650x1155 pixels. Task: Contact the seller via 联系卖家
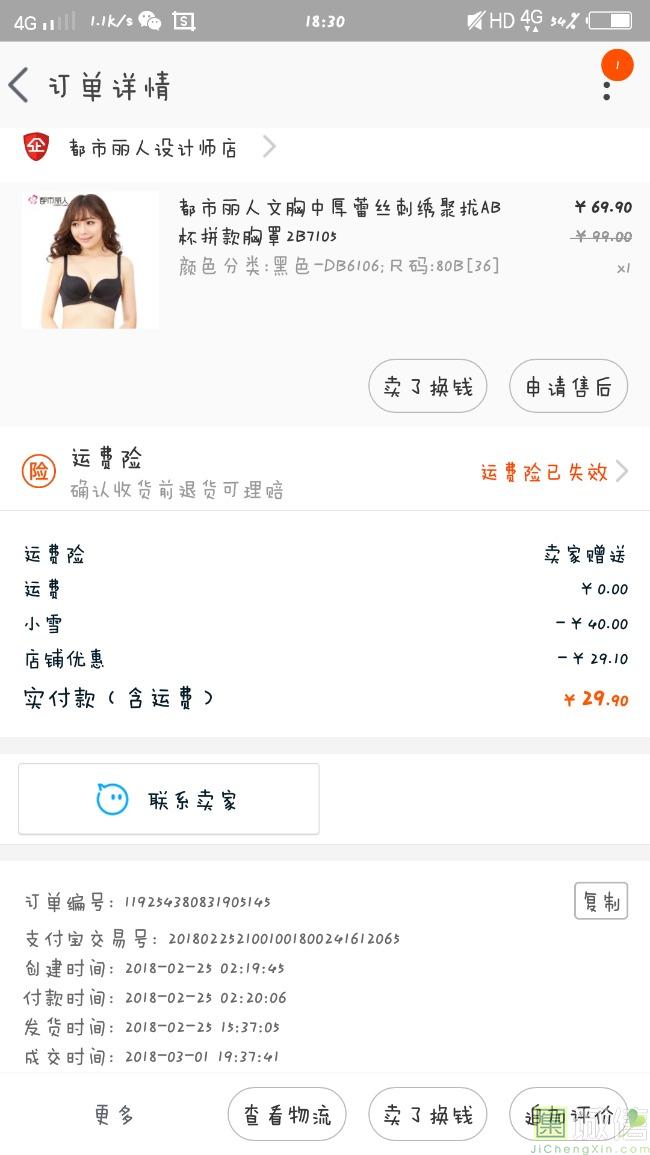pos(169,799)
